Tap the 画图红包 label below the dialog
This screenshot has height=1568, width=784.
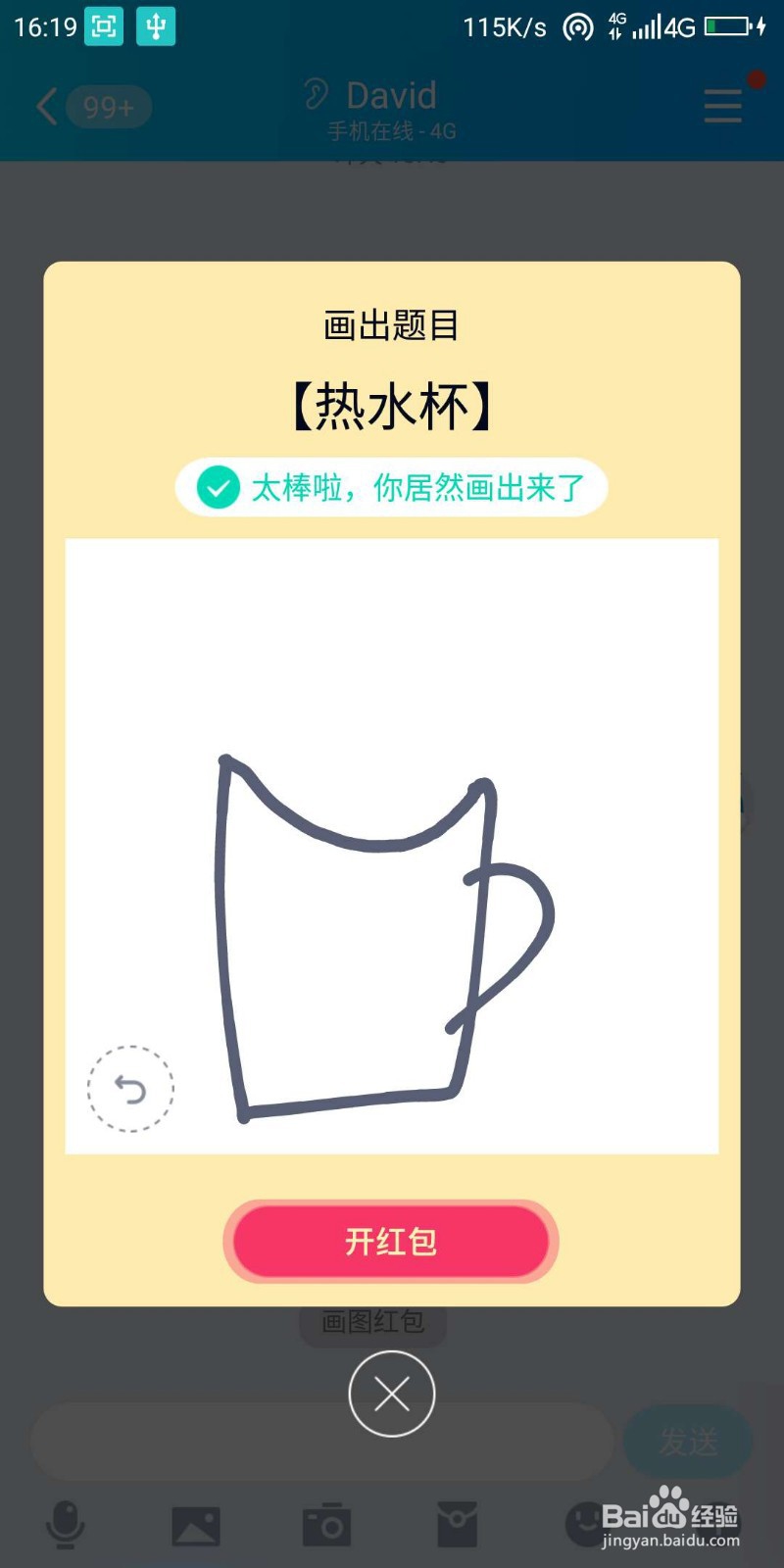point(370,1321)
